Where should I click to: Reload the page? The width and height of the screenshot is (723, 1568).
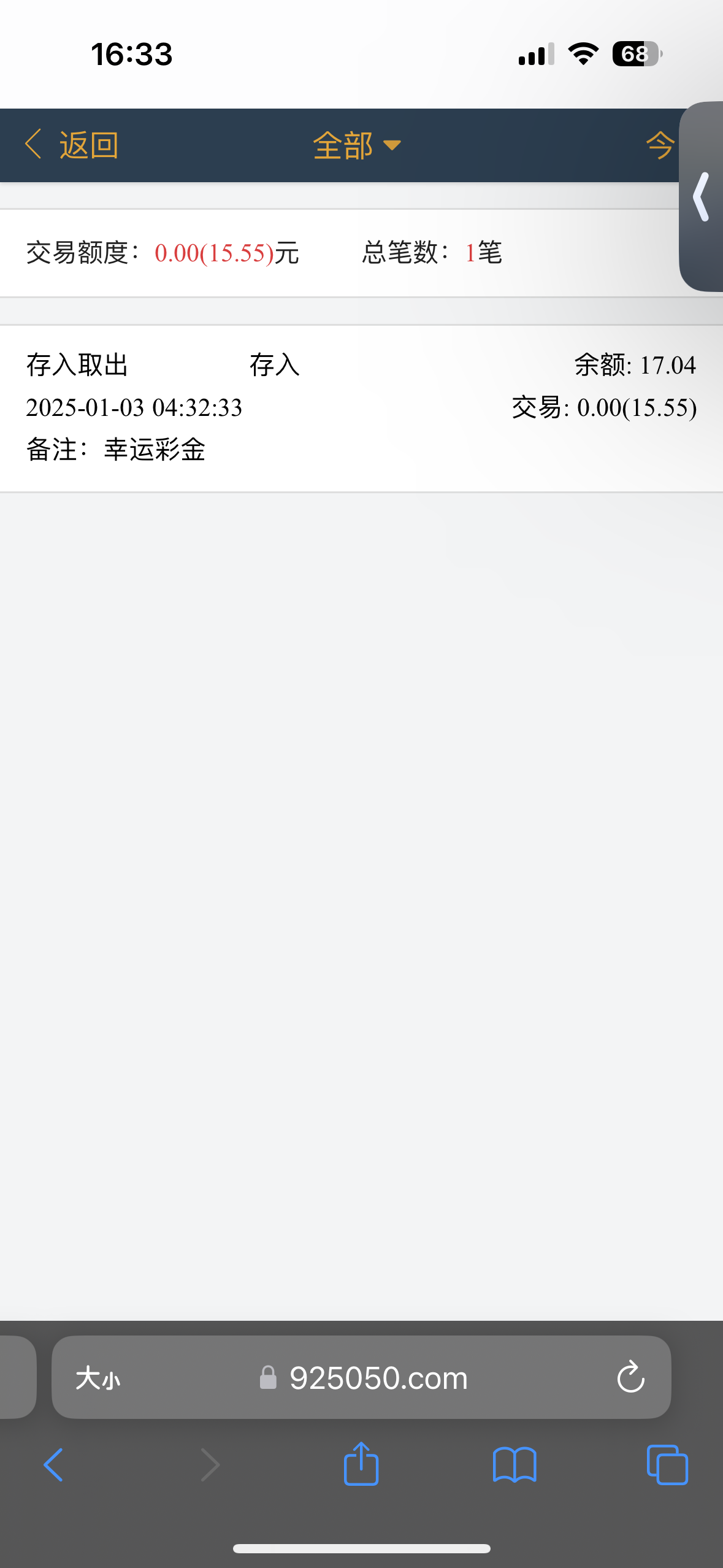[630, 1378]
